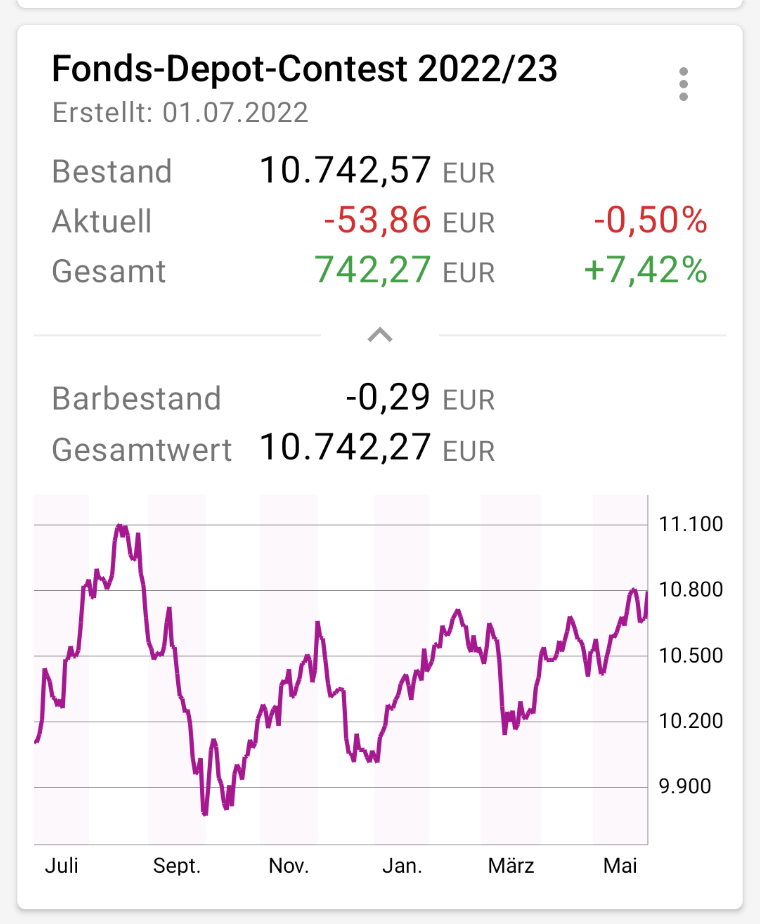Open the Fonds-Depot-Contest overflow menu
The width and height of the screenshot is (760, 924).
pos(683,84)
